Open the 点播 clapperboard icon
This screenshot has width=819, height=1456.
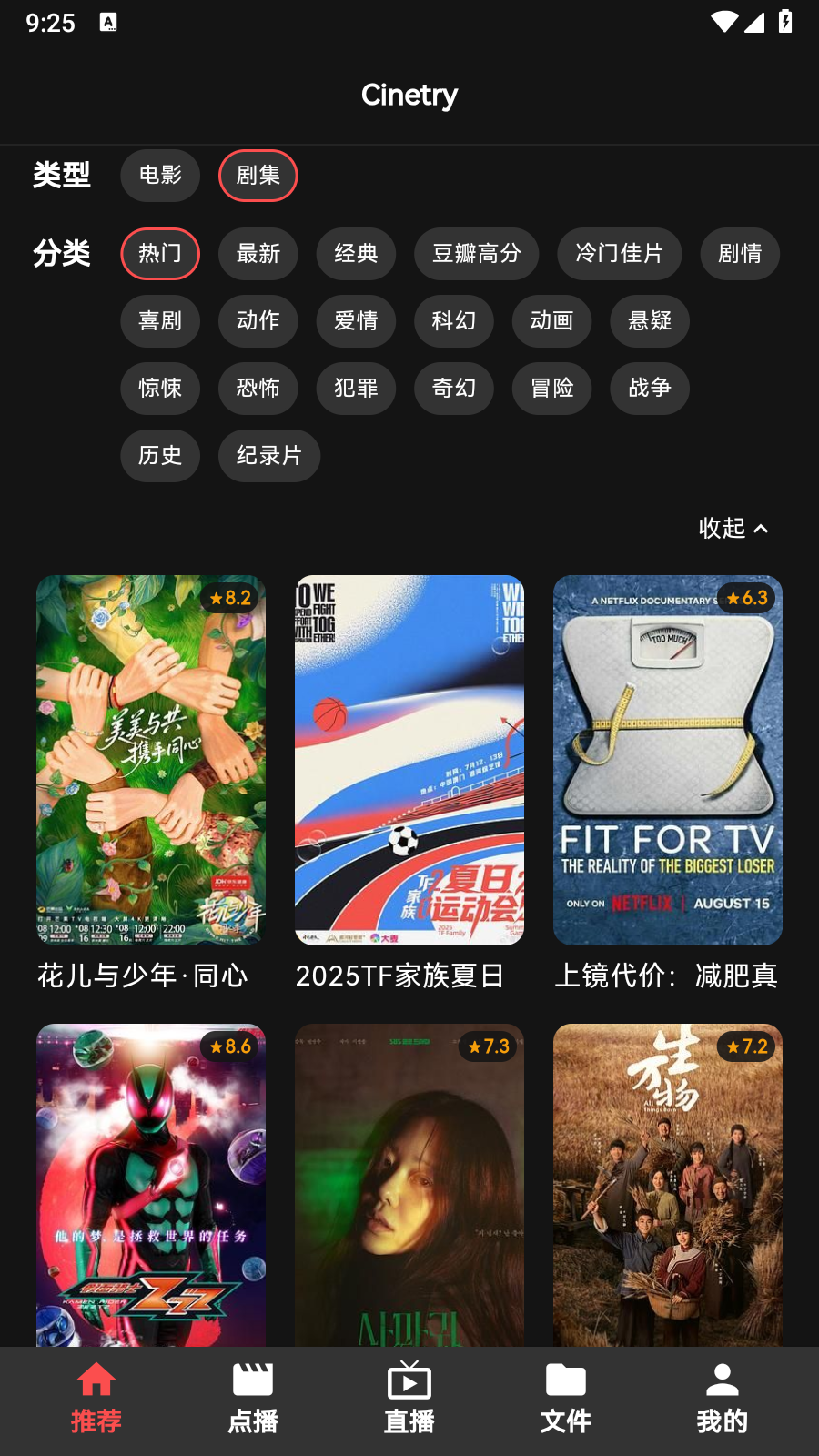[x=252, y=1380]
